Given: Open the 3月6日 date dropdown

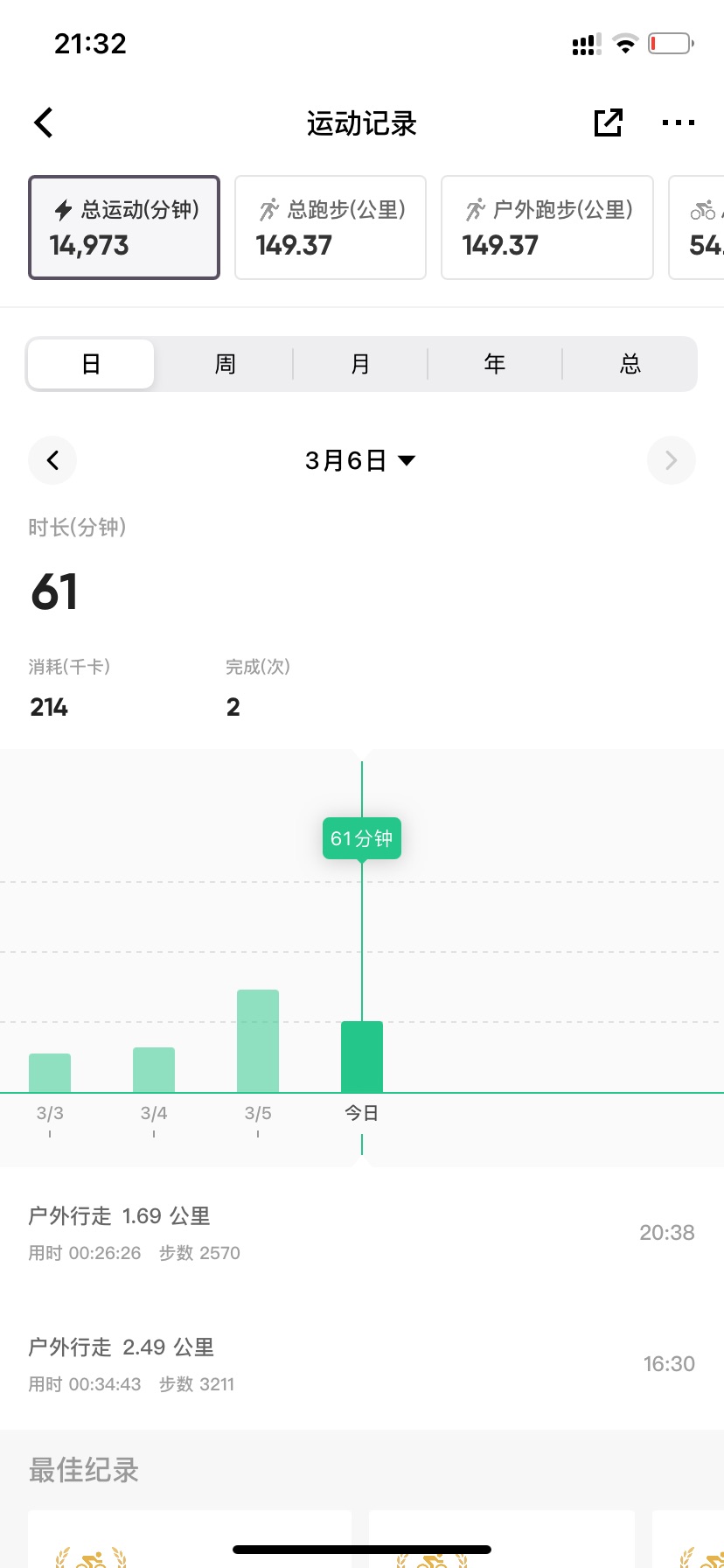Looking at the screenshot, I should point(360,460).
